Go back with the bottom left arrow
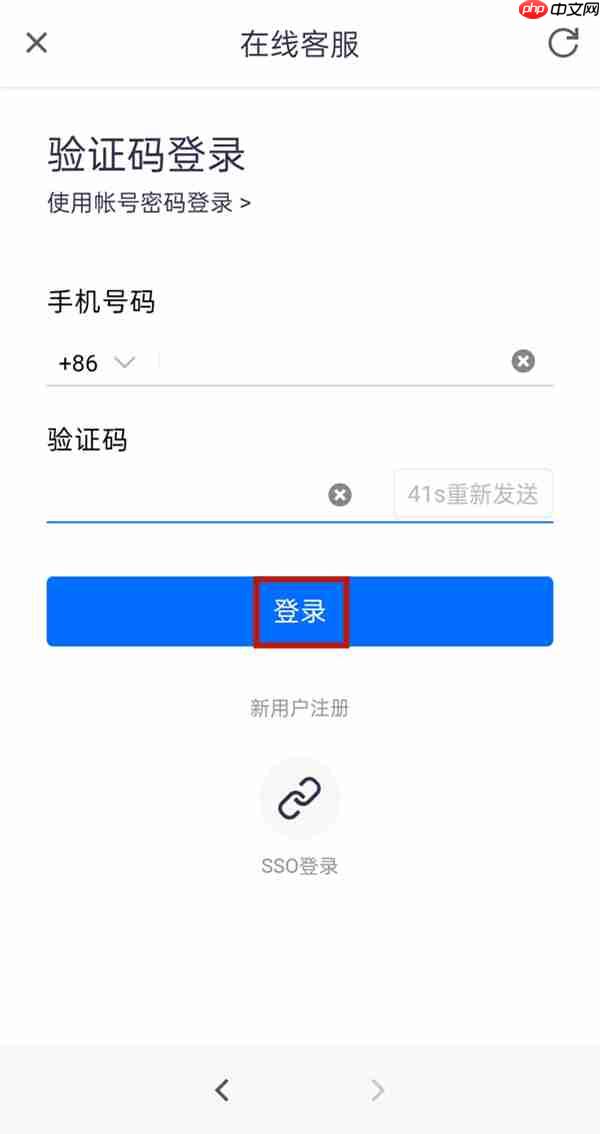Image resolution: width=600 pixels, height=1134 pixels. point(222,1090)
